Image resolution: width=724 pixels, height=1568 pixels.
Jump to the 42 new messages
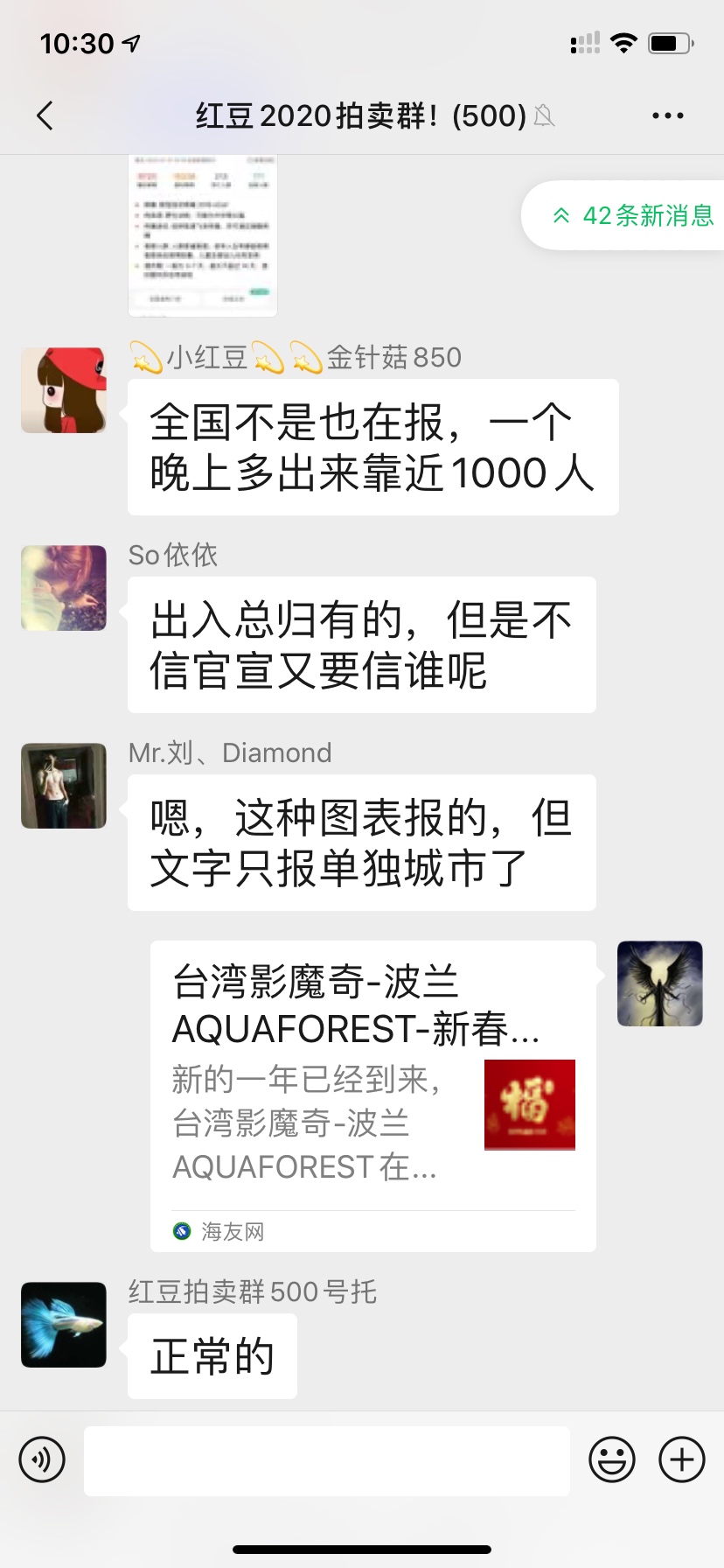pos(633,215)
